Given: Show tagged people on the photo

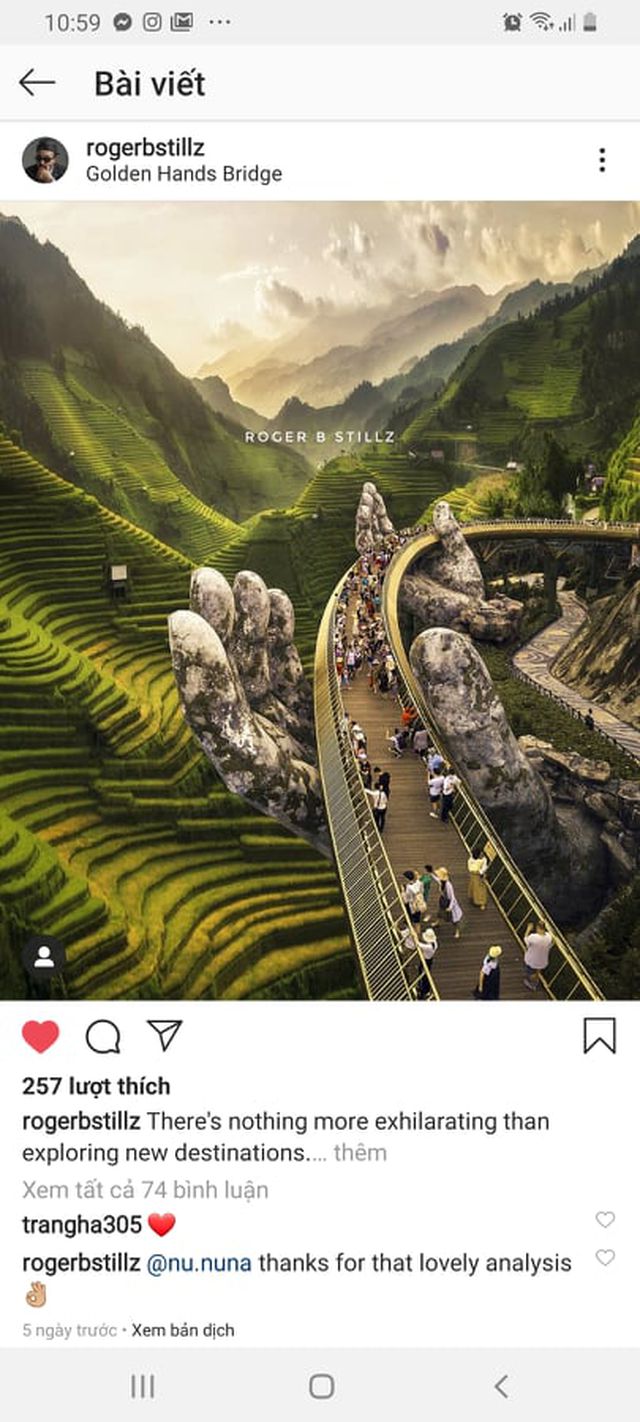Looking at the screenshot, I should 44,957.
